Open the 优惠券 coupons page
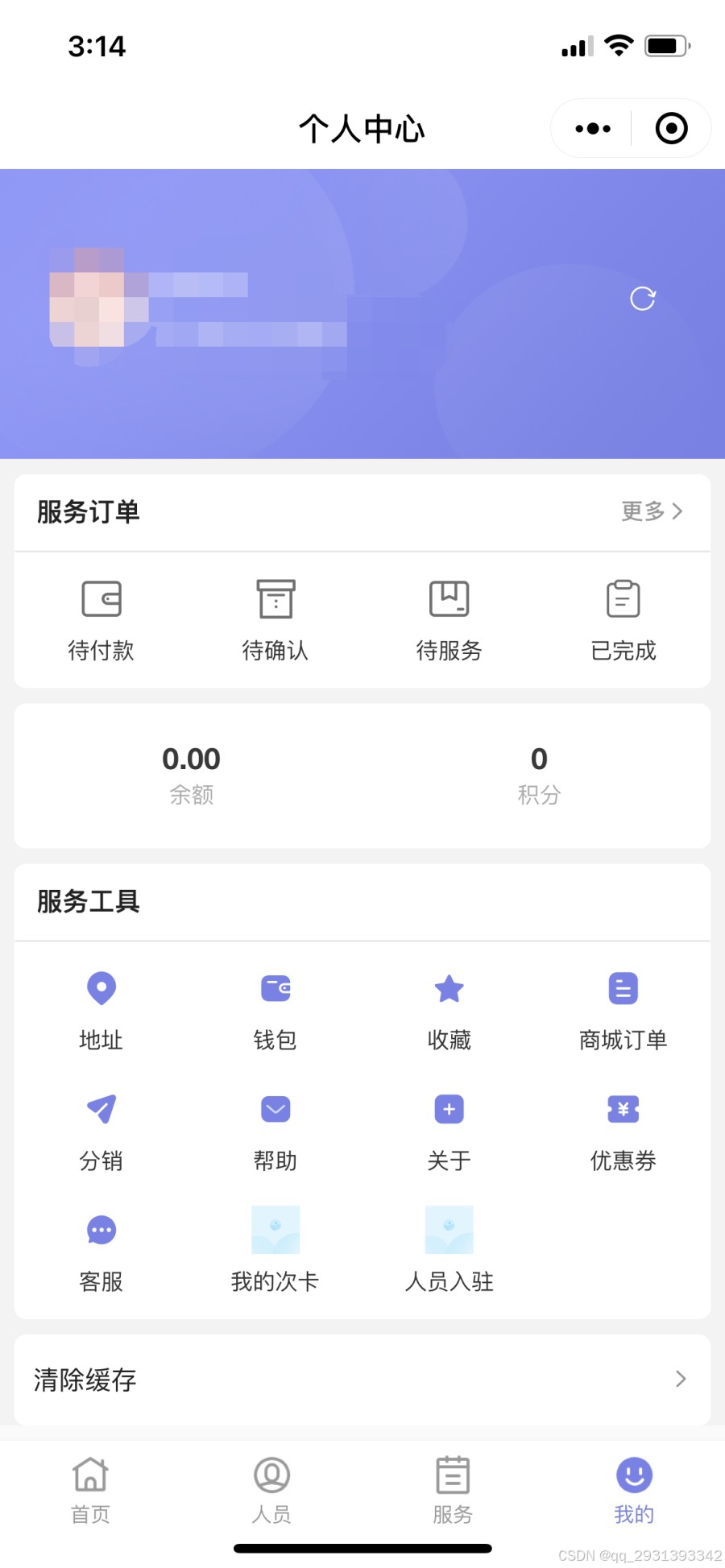Screen dimensions: 725x1568 tap(623, 1130)
